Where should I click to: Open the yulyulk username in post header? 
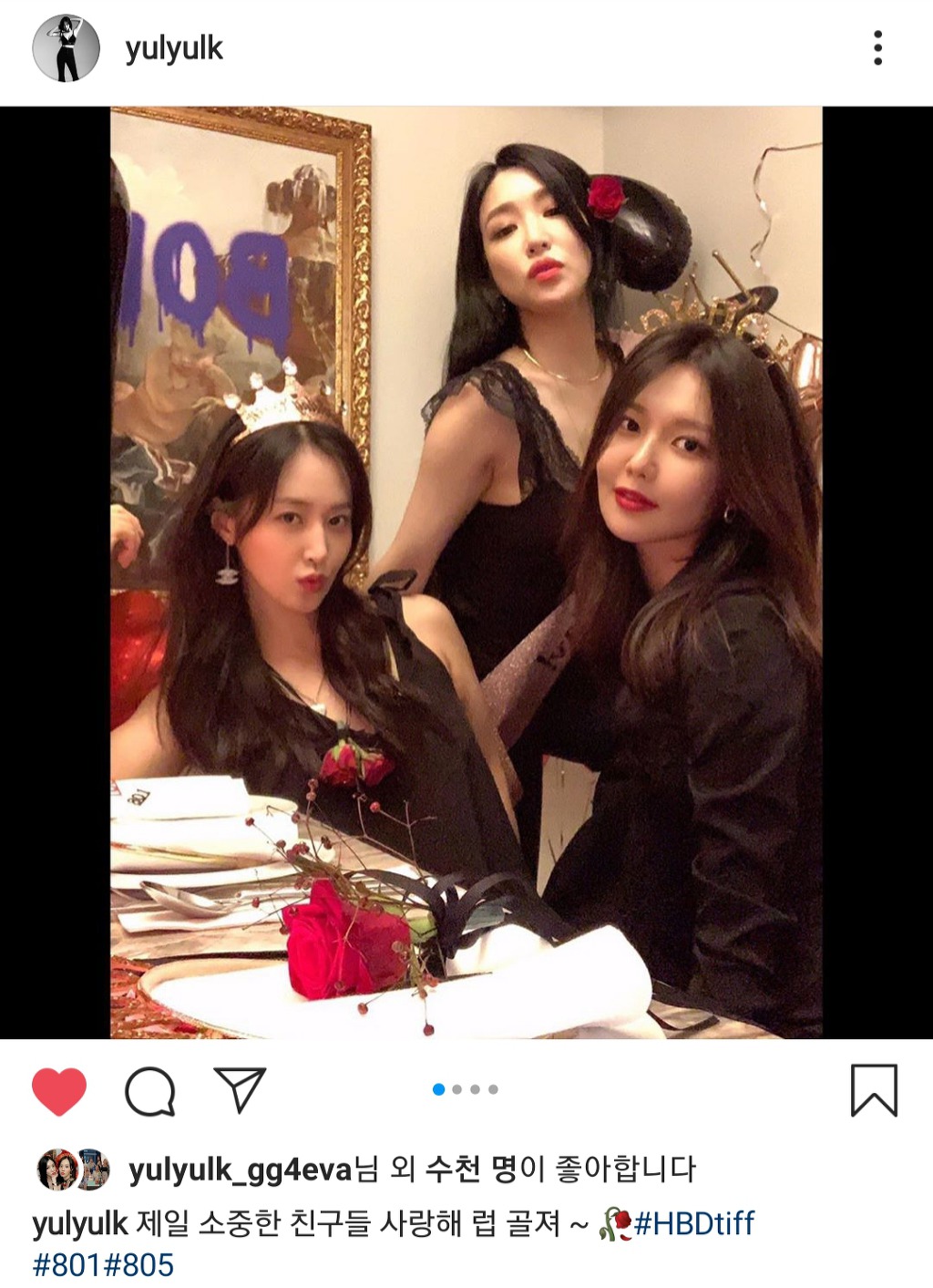tap(174, 48)
